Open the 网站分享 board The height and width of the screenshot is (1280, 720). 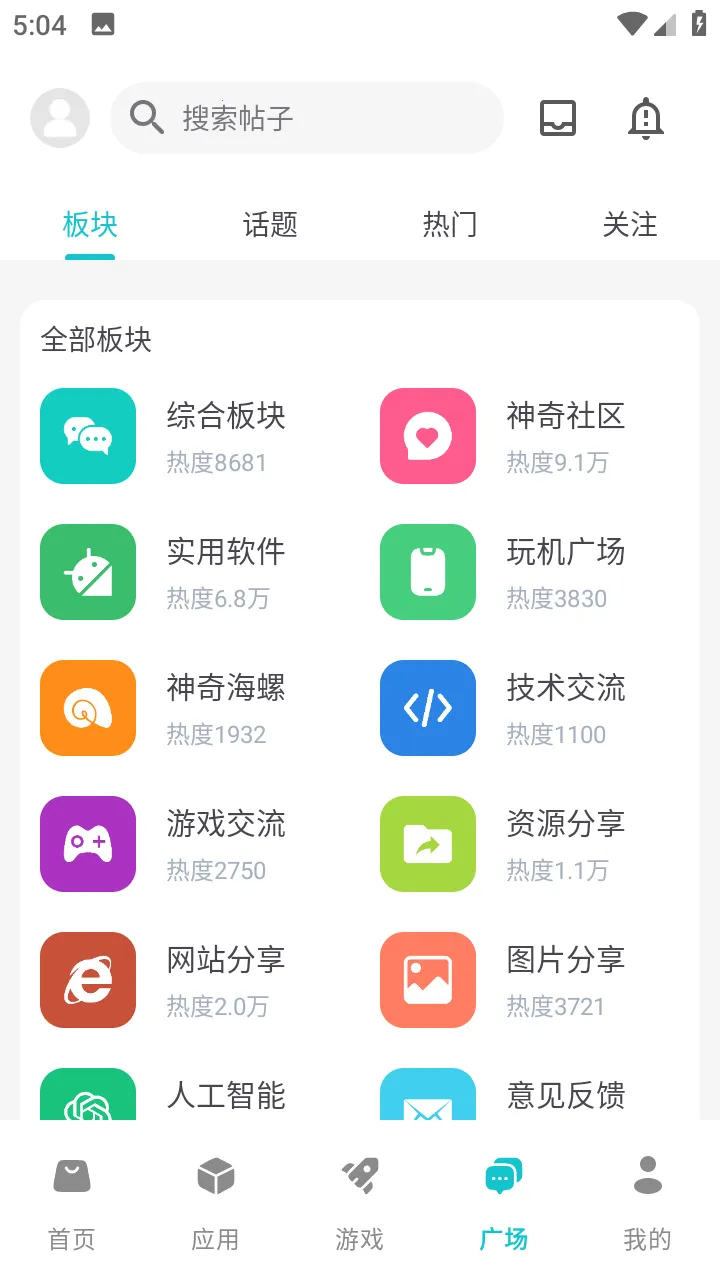tap(180, 980)
